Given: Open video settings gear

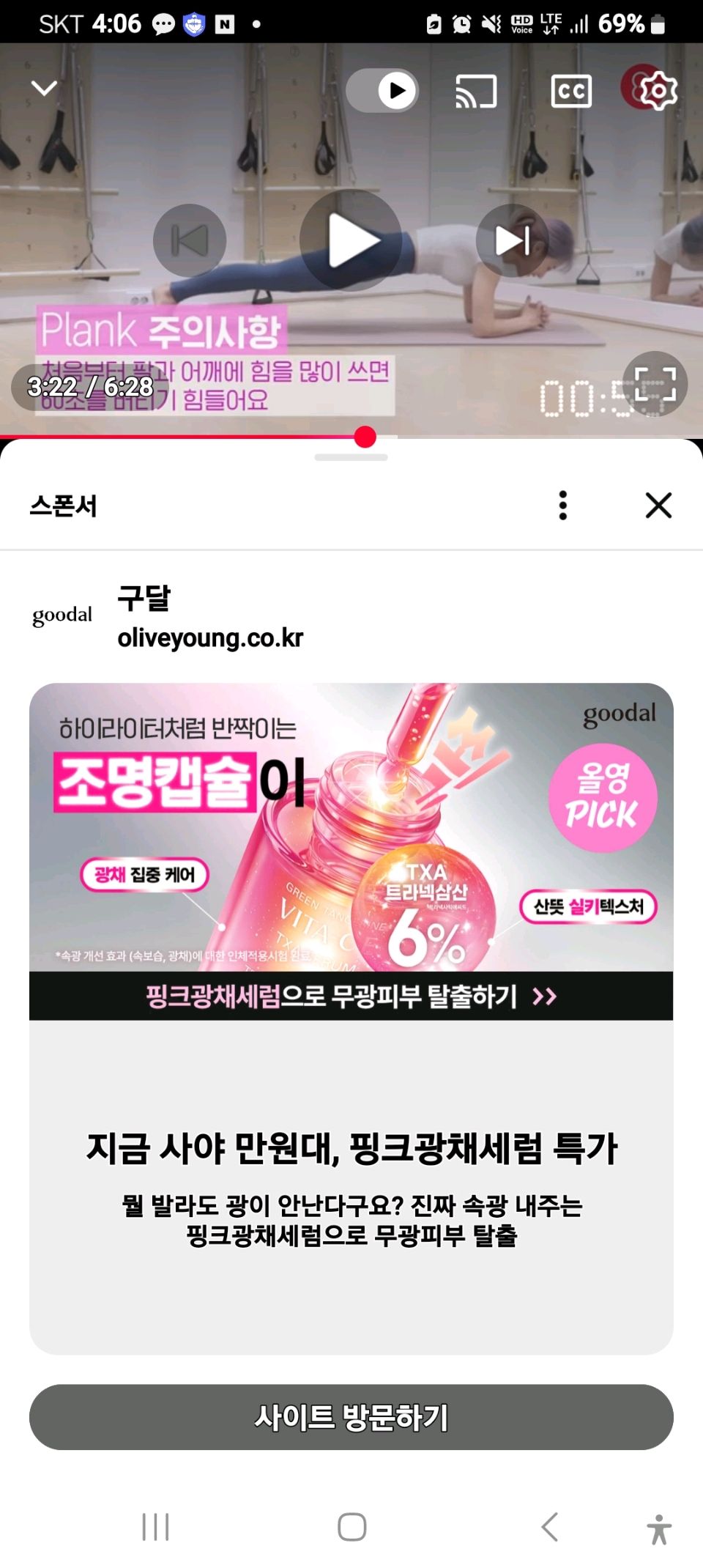Looking at the screenshot, I should click(657, 90).
